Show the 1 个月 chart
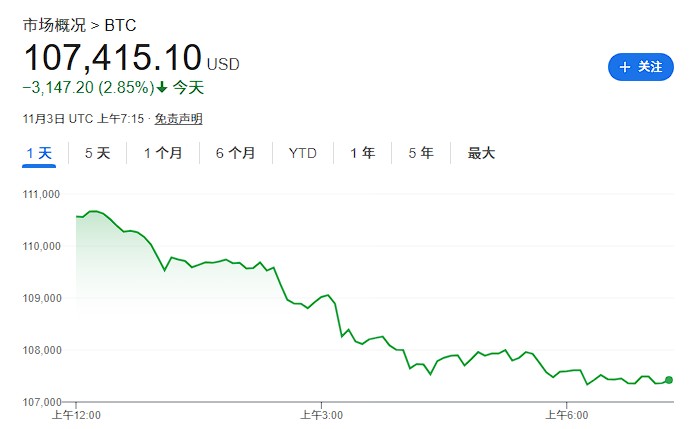Viewport: 694px width, 429px height. 163,153
